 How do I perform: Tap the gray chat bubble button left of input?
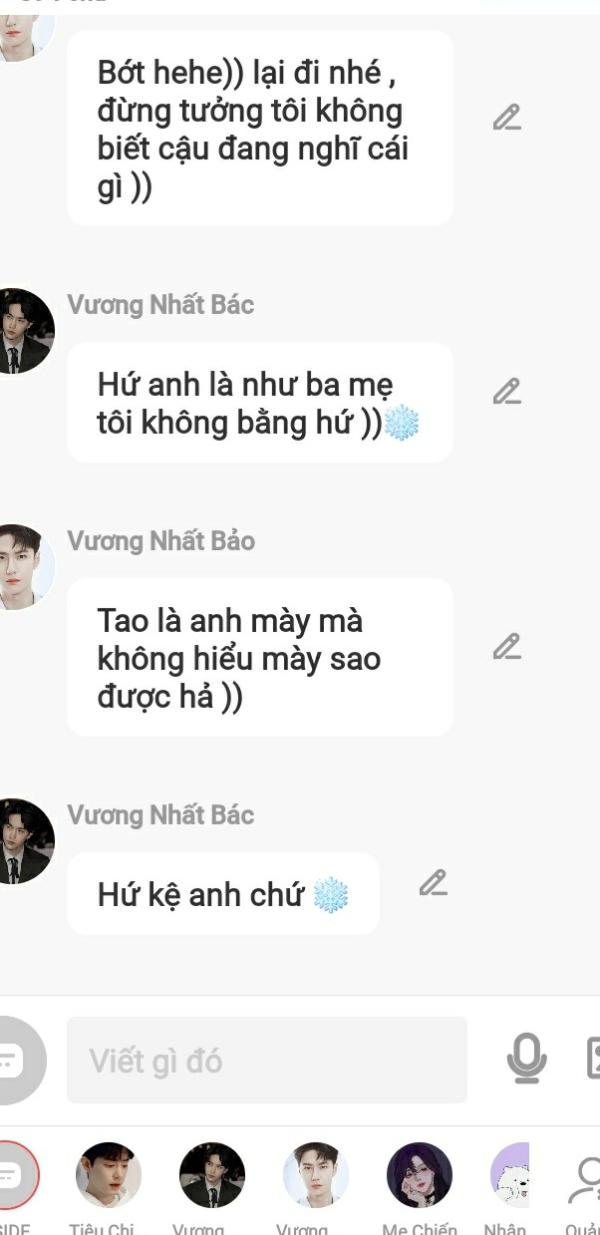click(x=10, y=1060)
